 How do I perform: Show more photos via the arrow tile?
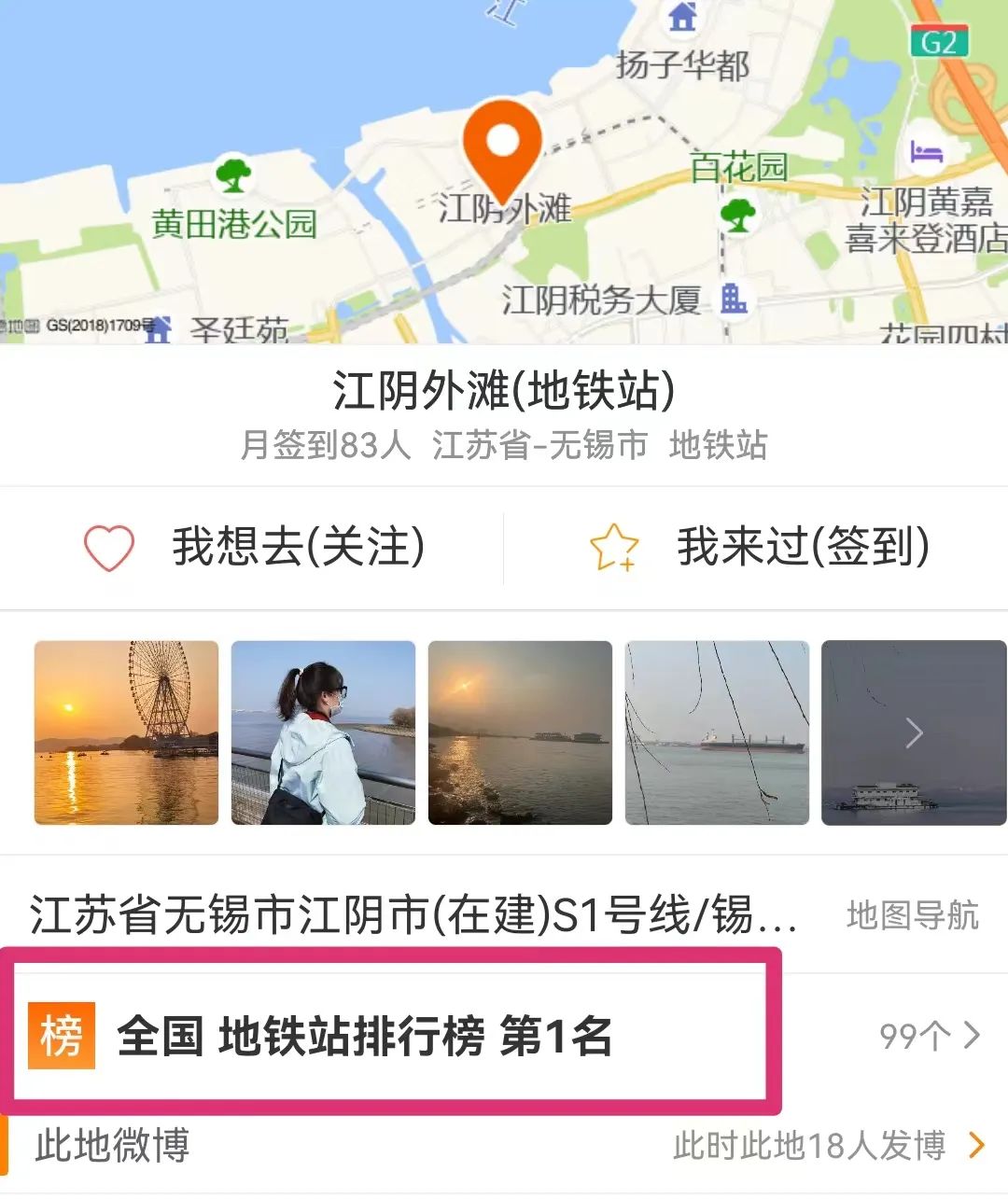[913, 733]
